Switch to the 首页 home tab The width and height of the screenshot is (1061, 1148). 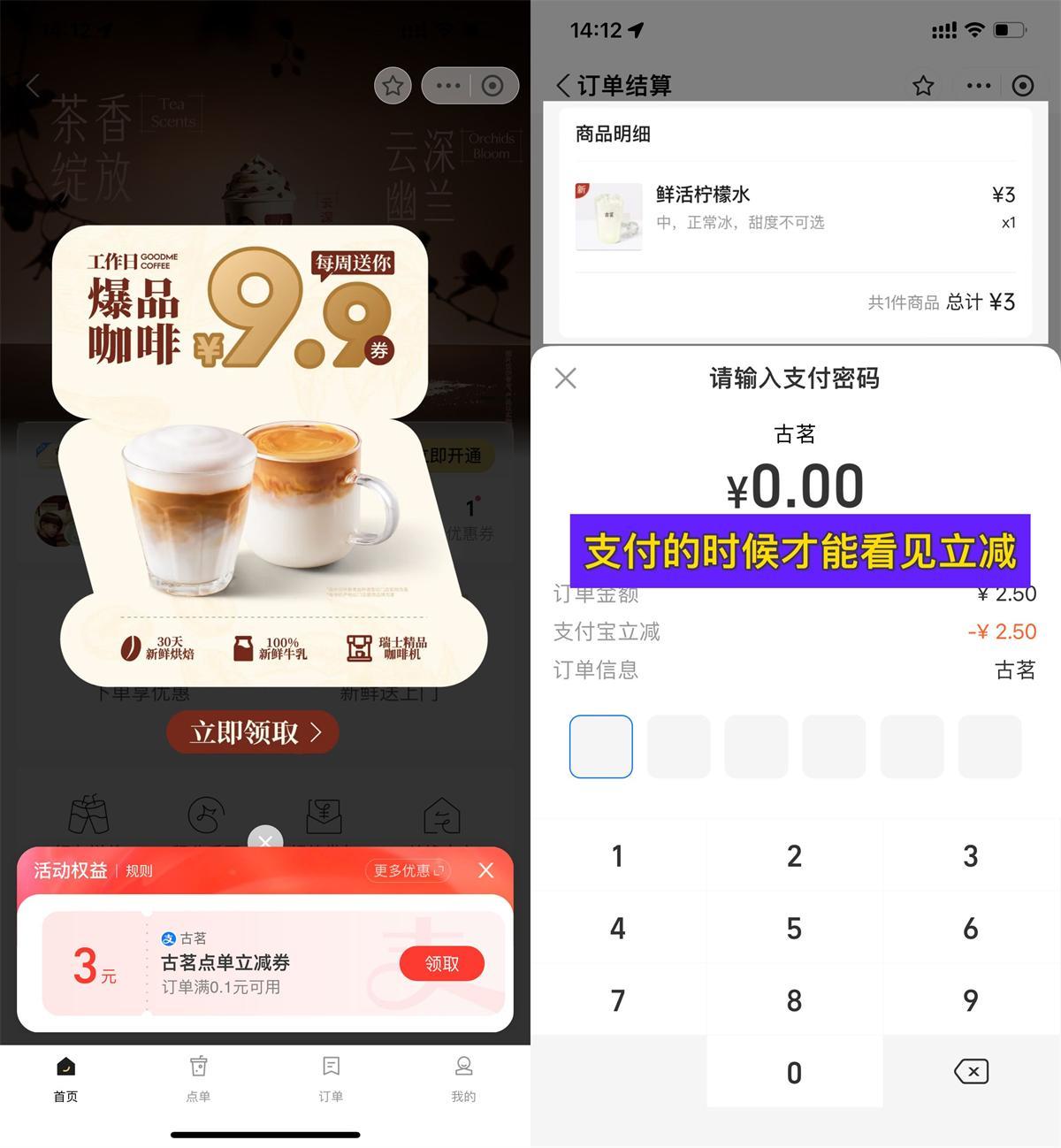pyautogui.click(x=65, y=1077)
